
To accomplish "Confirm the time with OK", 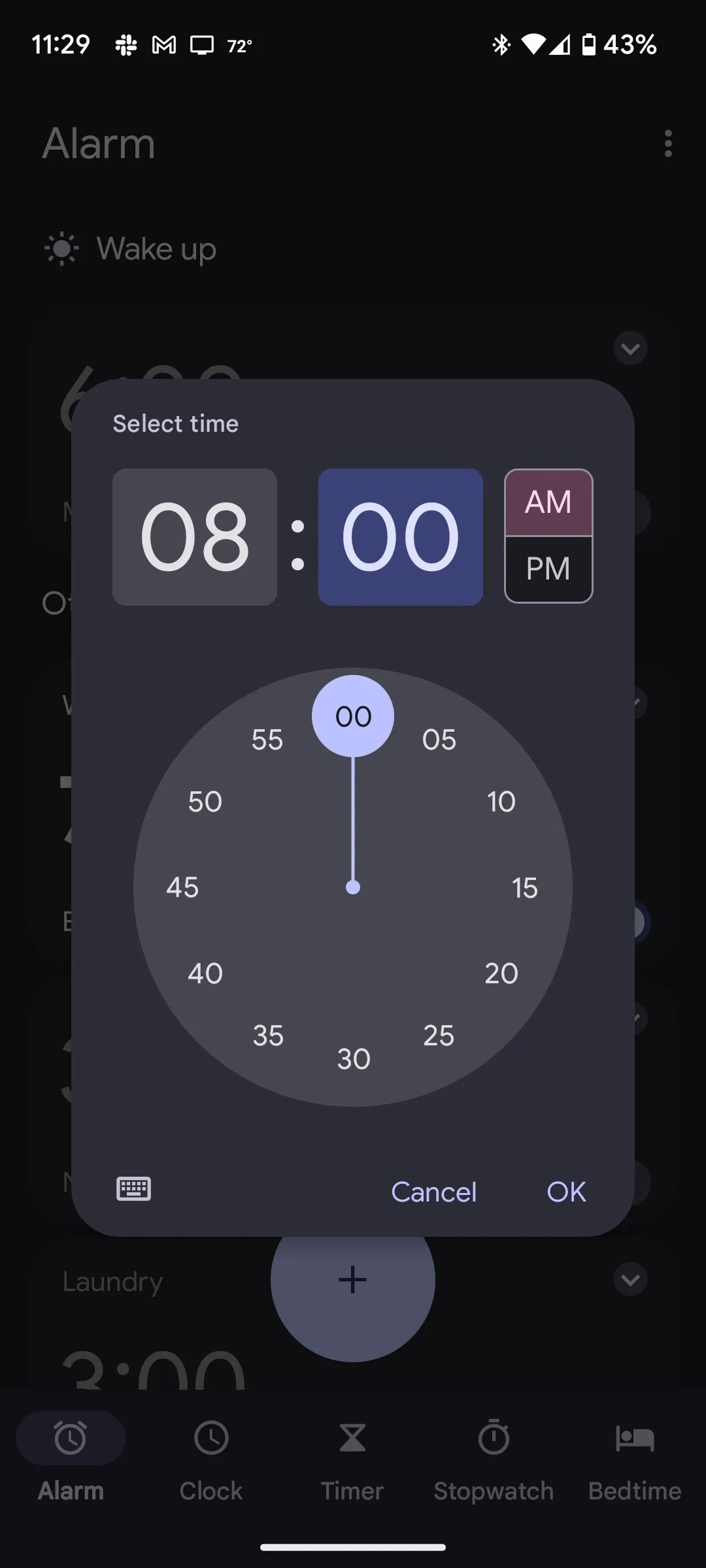I will coord(566,1192).
